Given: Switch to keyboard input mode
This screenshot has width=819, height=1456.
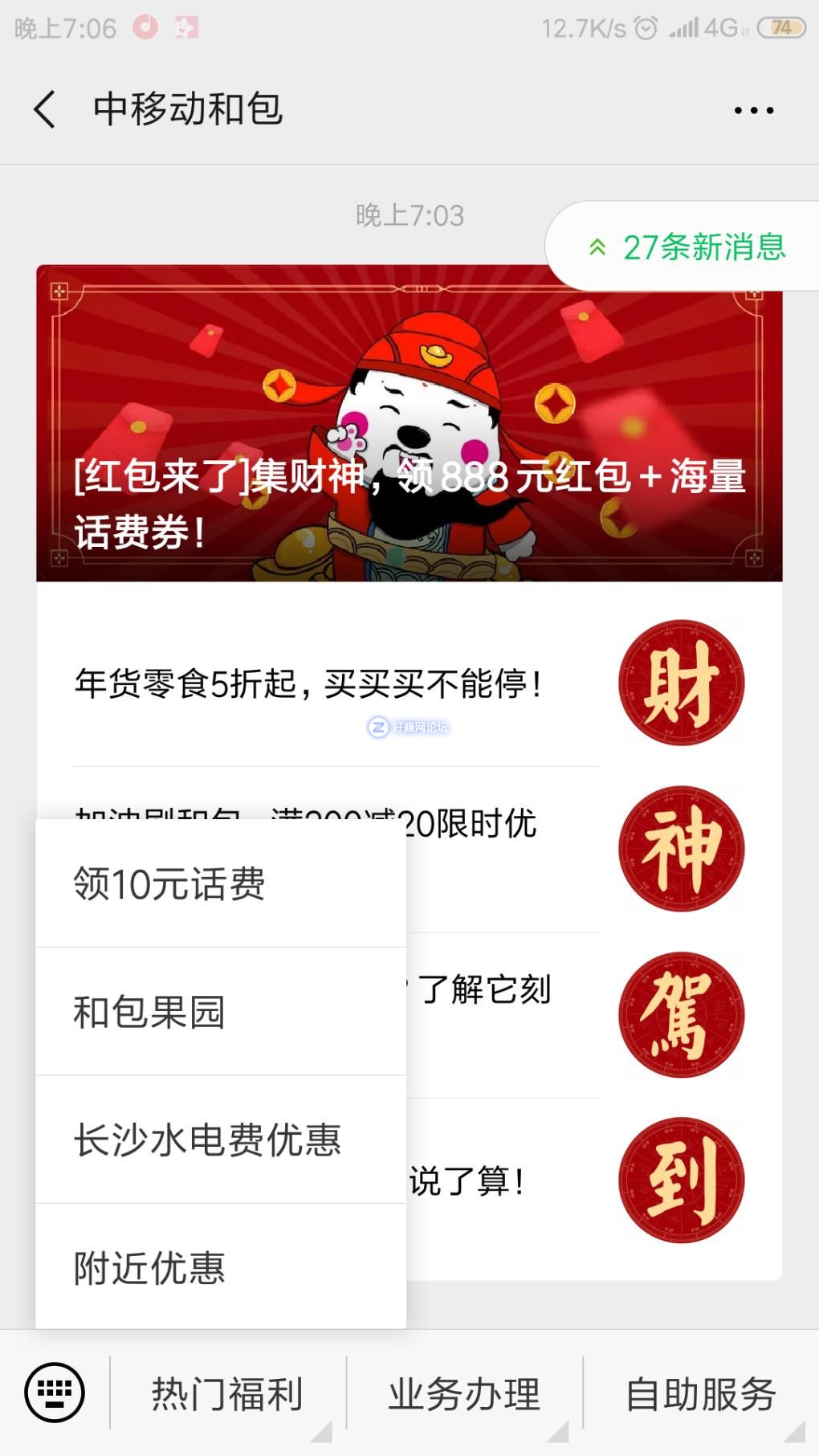Looking at the screenshot, I should (x=55, y=1393).
